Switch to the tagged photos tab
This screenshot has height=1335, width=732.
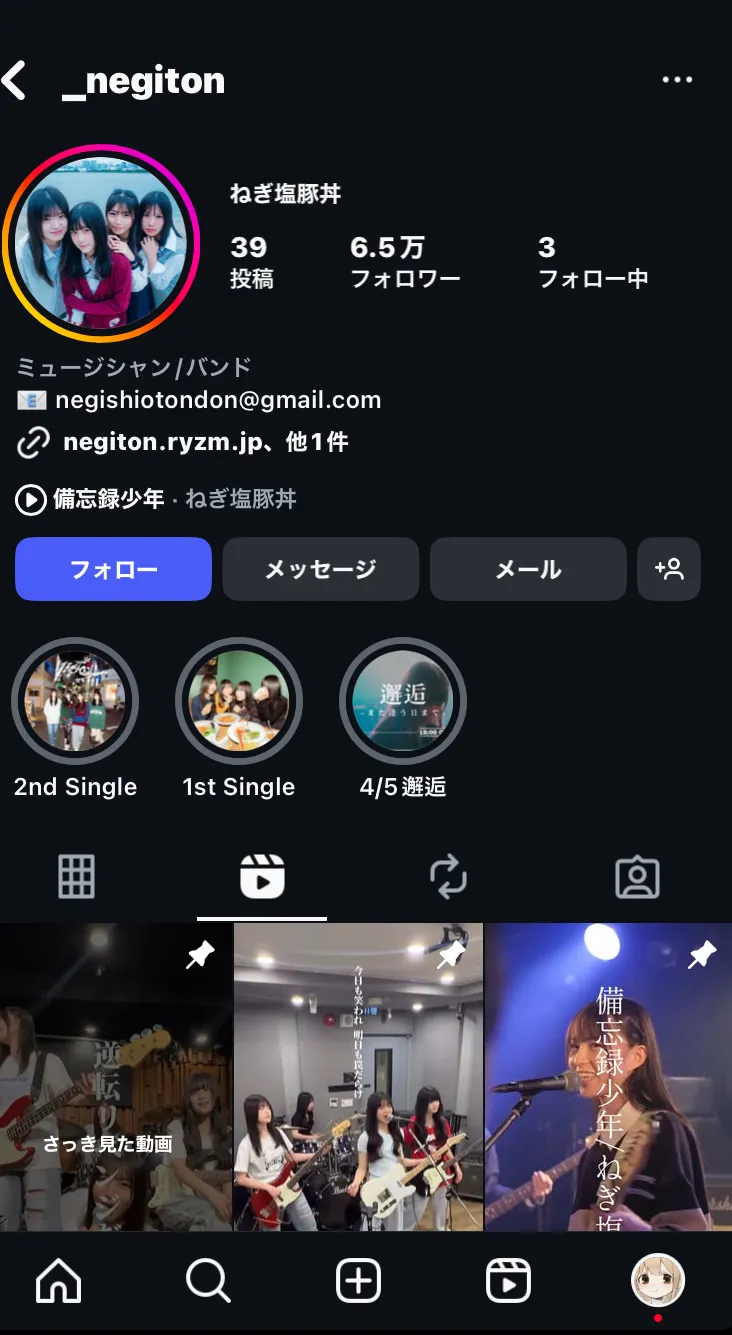click(x=637, y=877)
